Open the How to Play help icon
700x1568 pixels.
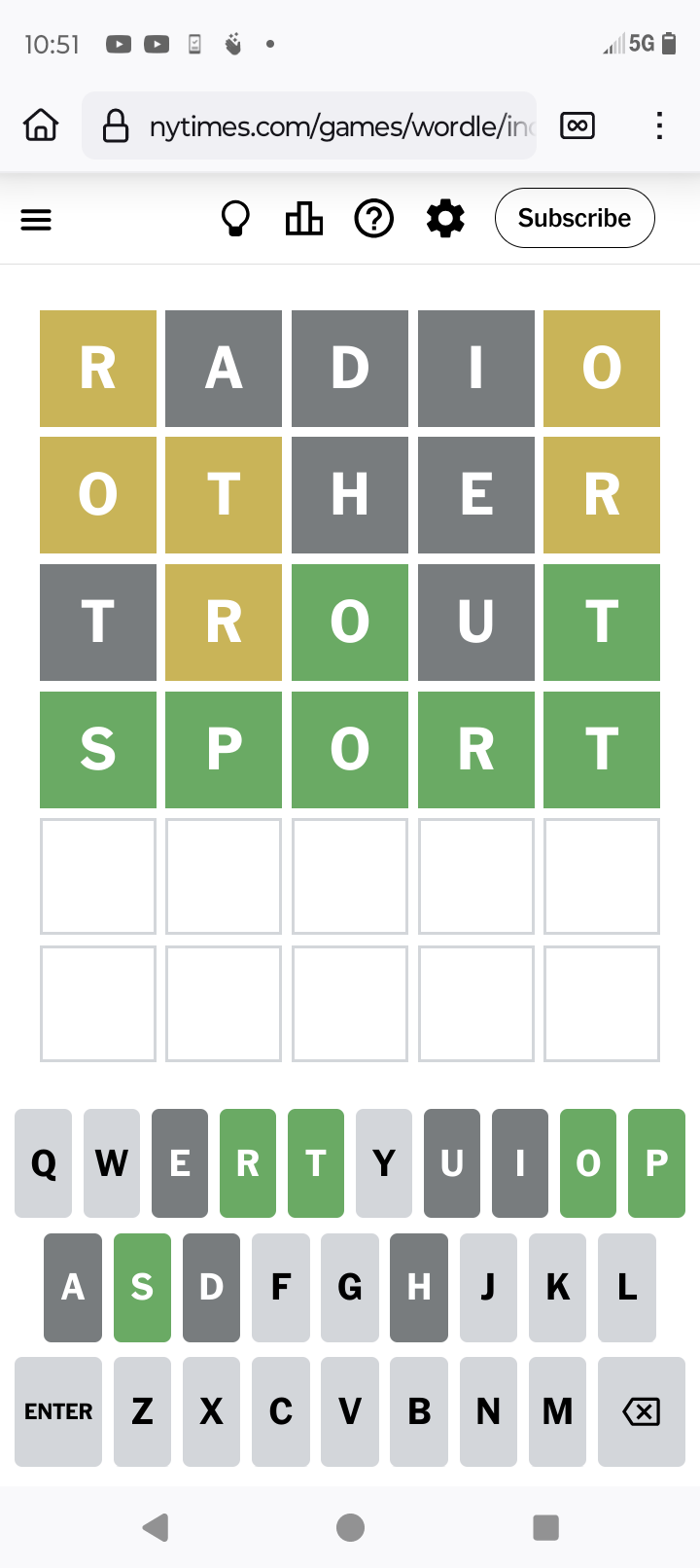tap(374, 219)
